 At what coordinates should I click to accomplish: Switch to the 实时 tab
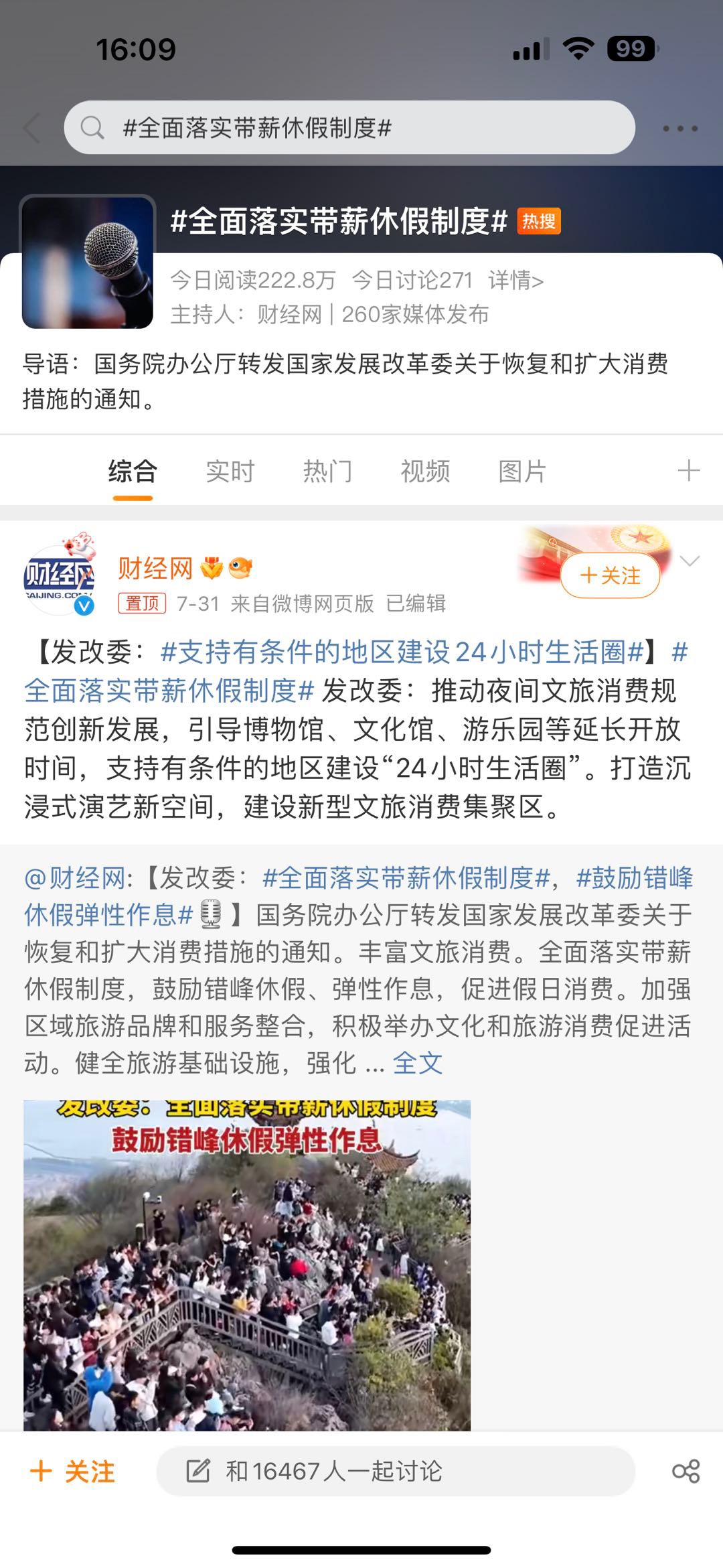tap(230, 472)
